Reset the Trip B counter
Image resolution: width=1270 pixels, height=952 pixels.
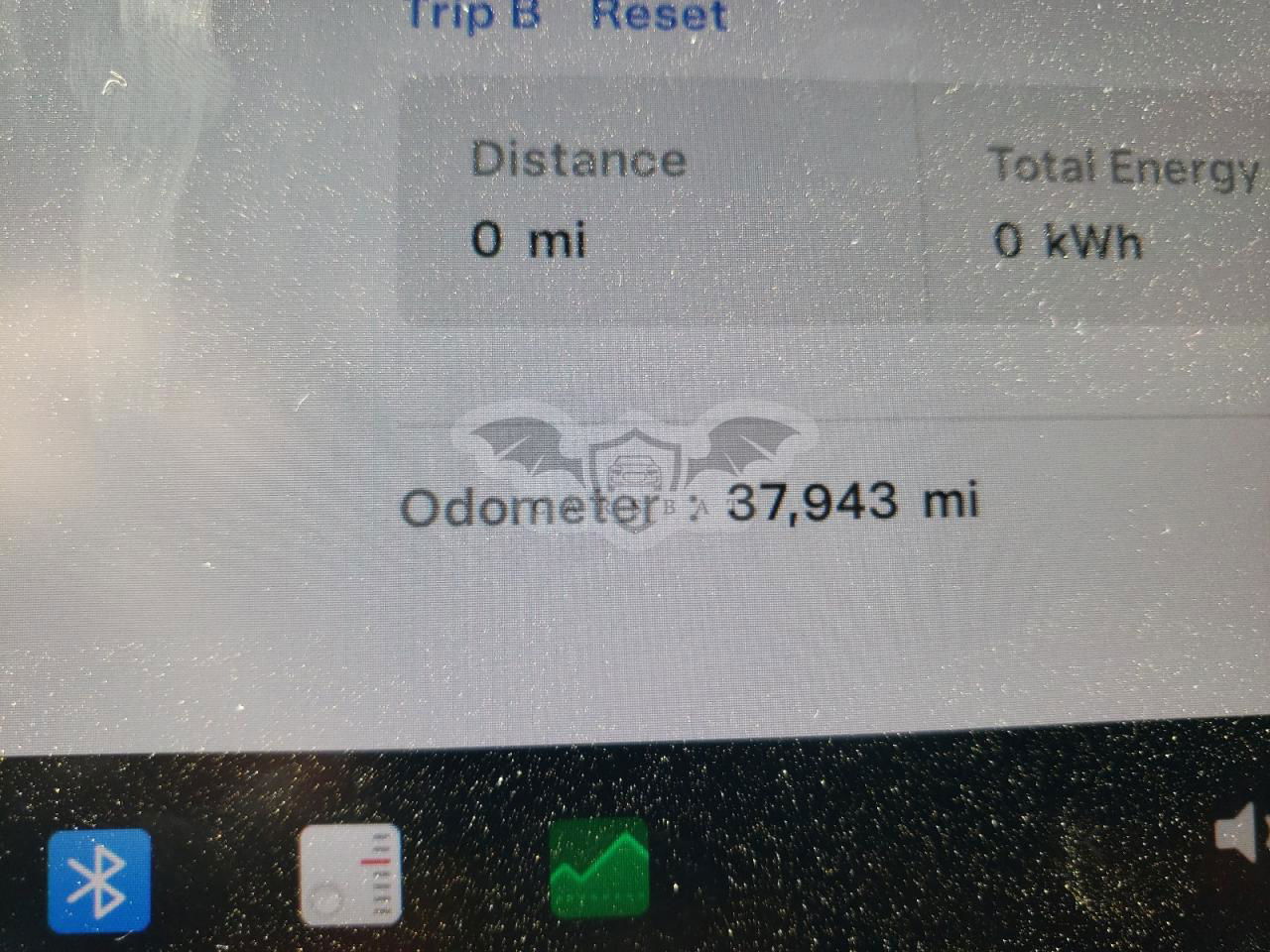pos(659,15)
